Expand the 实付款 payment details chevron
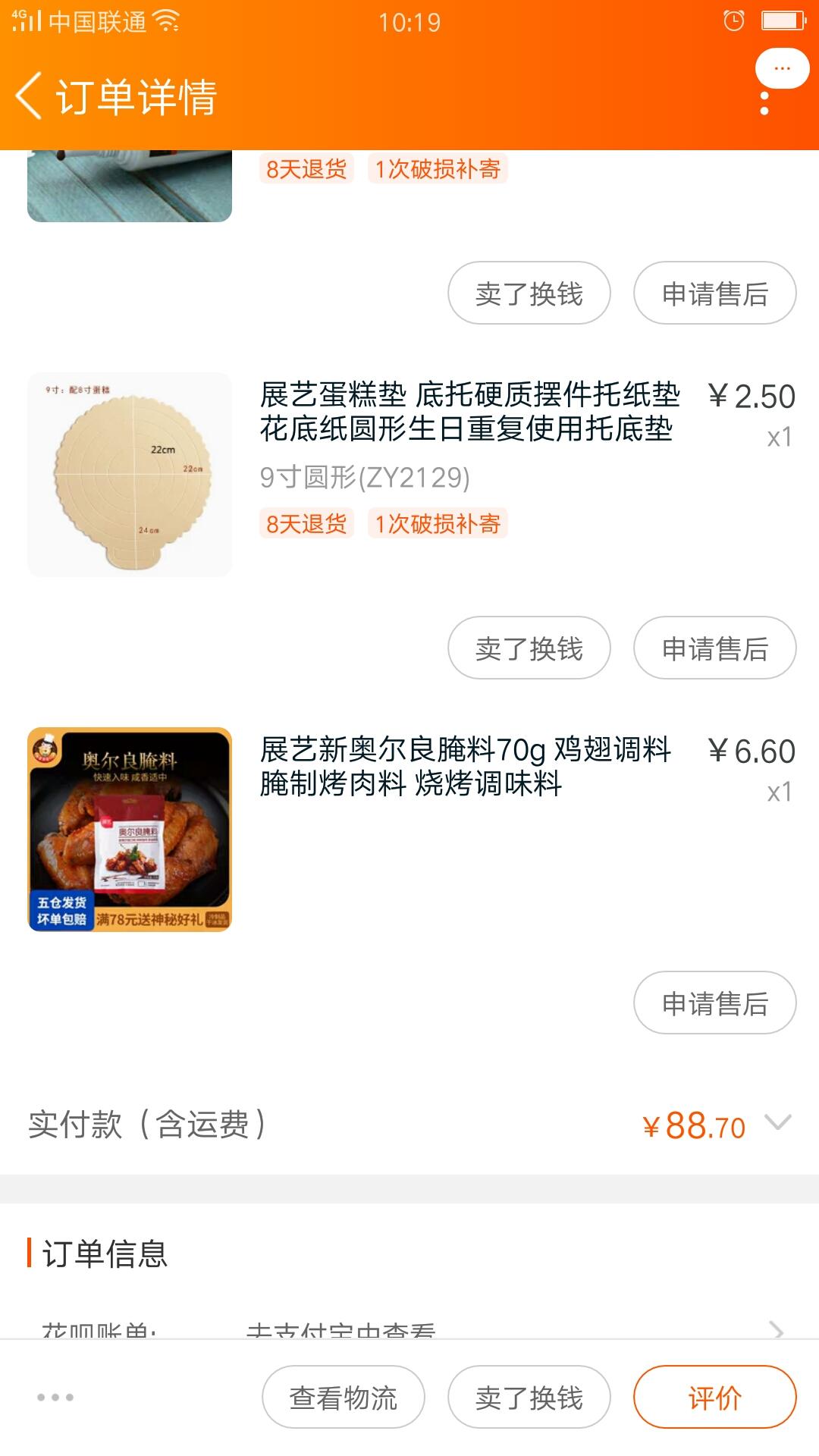 point(776,1125)
